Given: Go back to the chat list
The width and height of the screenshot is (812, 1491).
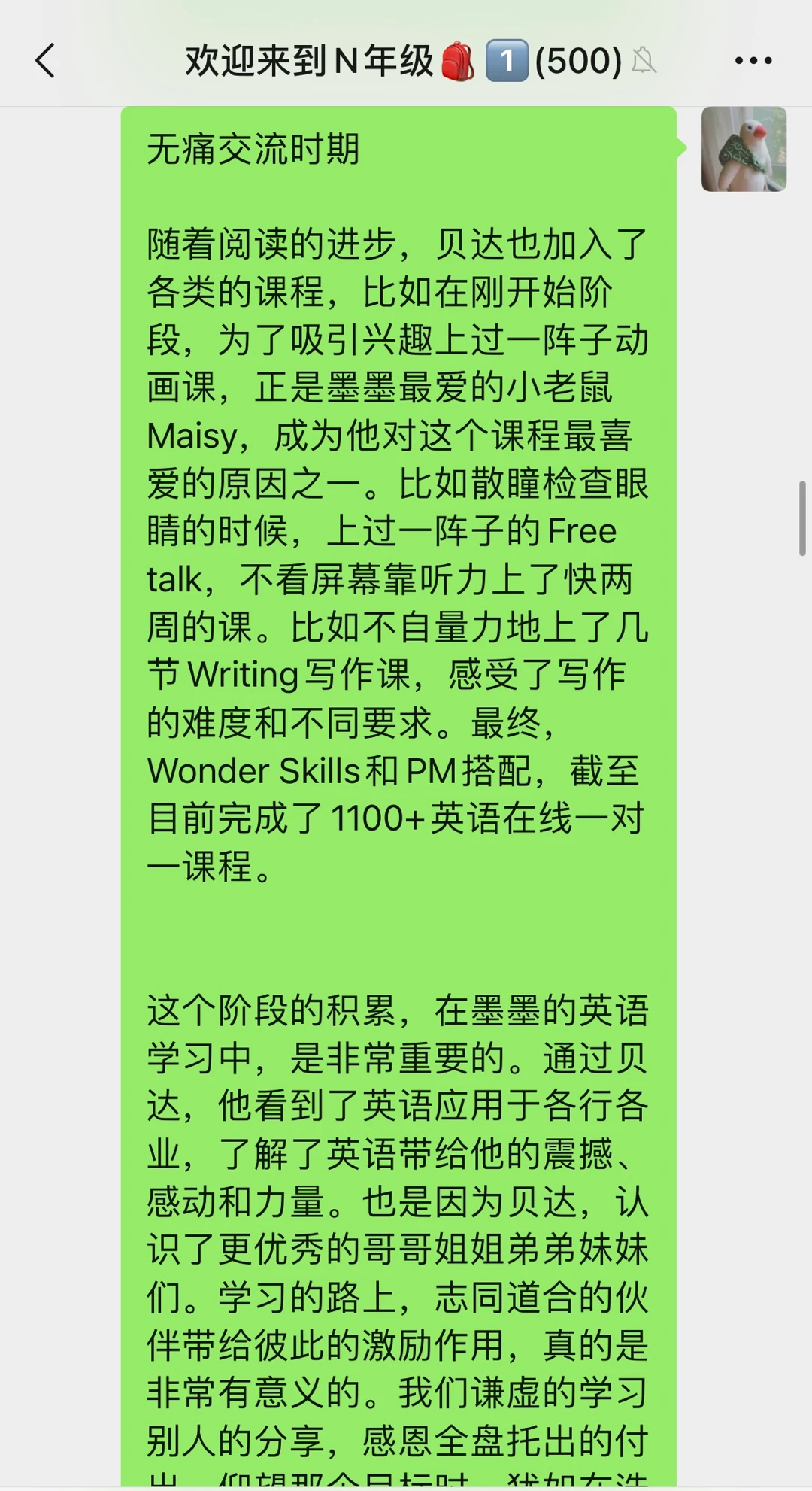Looking at the screenshot, I should coord(46,61).
